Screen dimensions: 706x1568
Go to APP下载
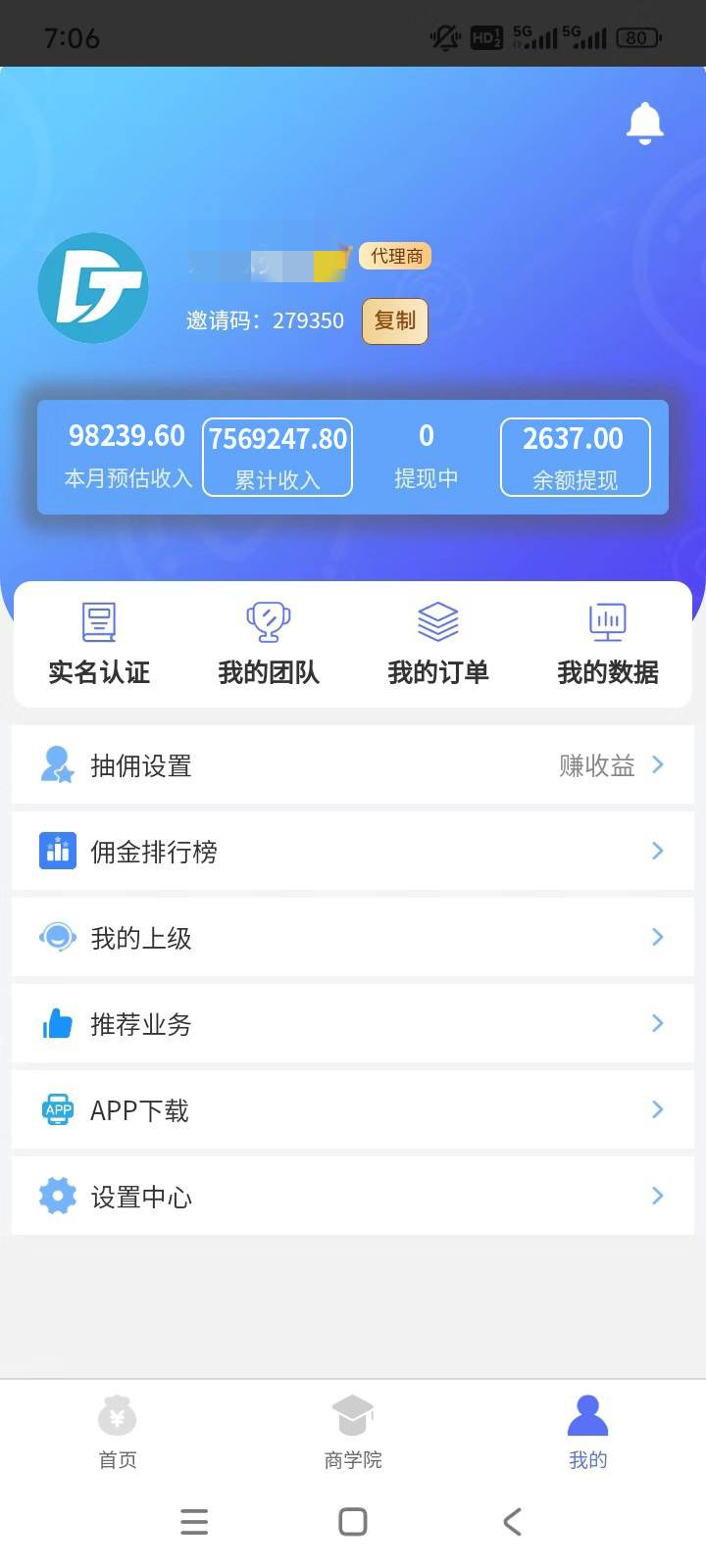353,1110
